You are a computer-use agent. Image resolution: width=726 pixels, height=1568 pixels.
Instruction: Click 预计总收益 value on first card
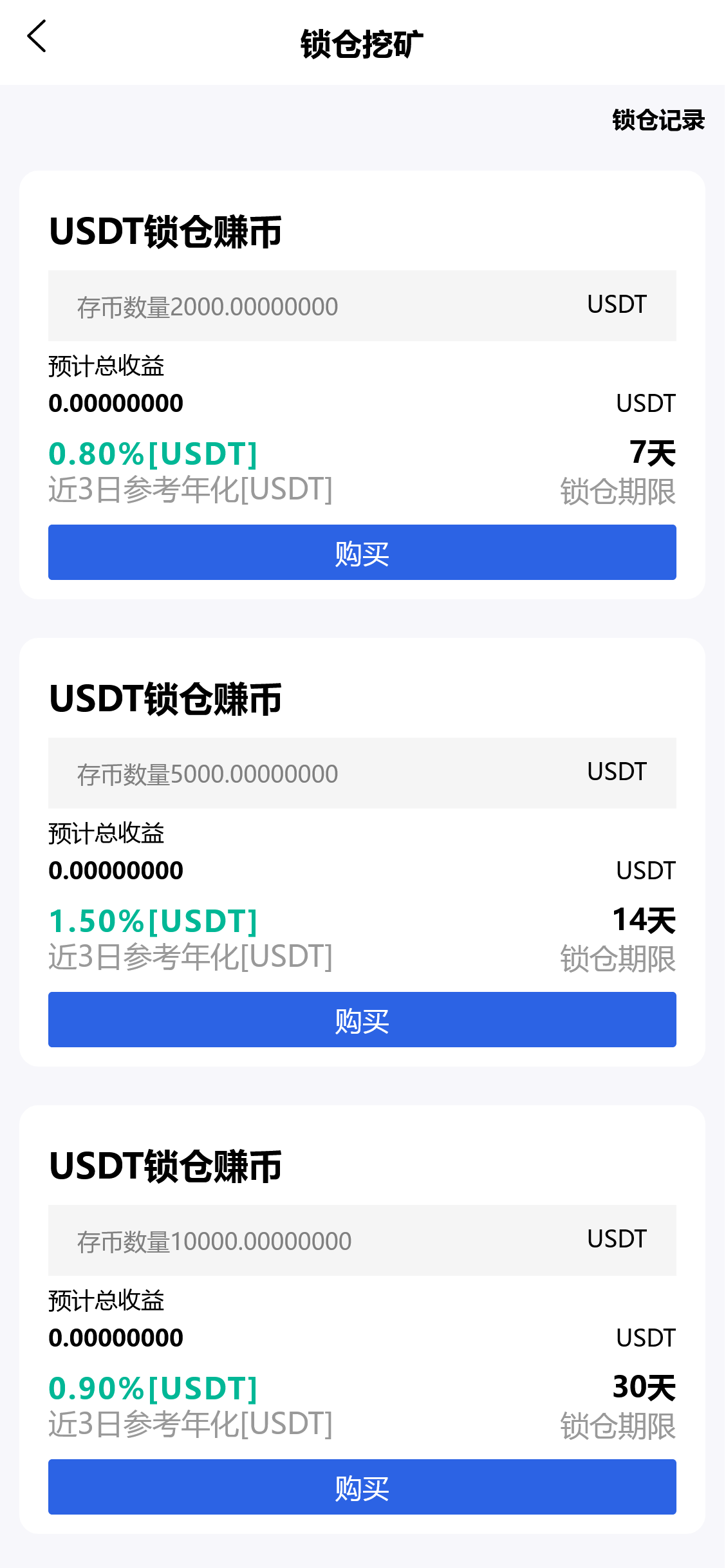tap(115, 402)
